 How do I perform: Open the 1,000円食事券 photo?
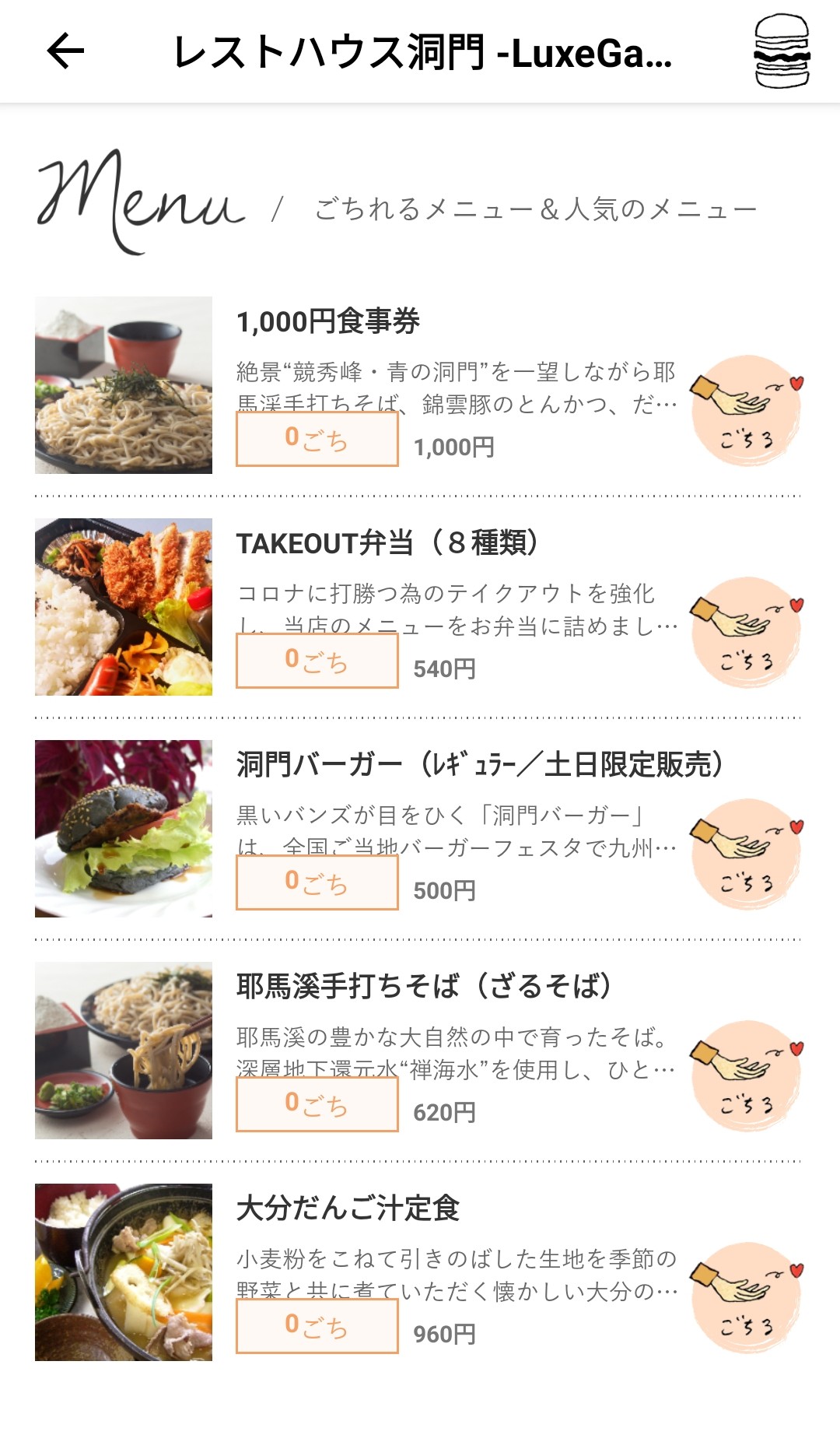124,385
